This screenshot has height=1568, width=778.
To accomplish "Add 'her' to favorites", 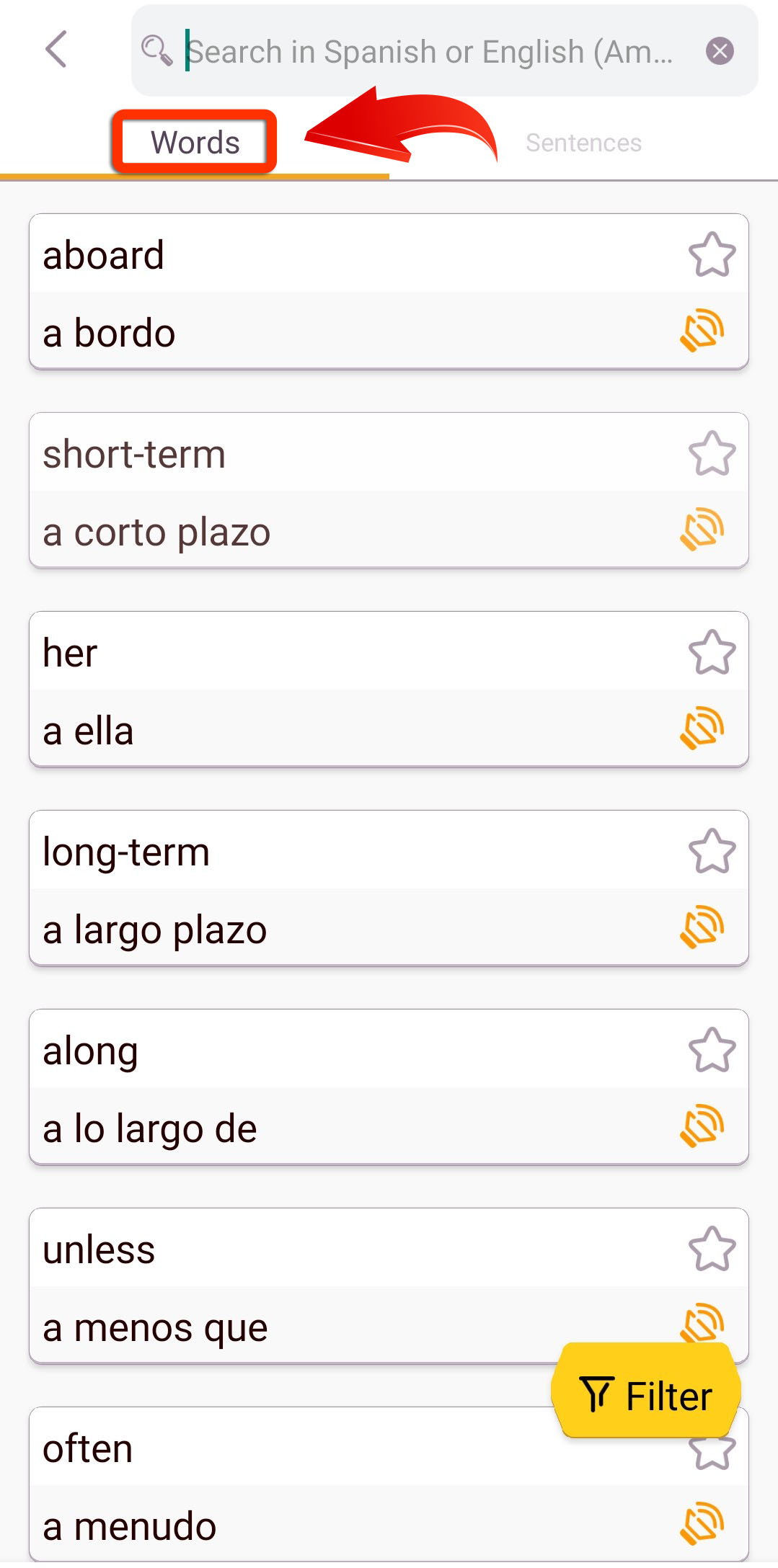I will pyautogui.click(x=712, y=652).
